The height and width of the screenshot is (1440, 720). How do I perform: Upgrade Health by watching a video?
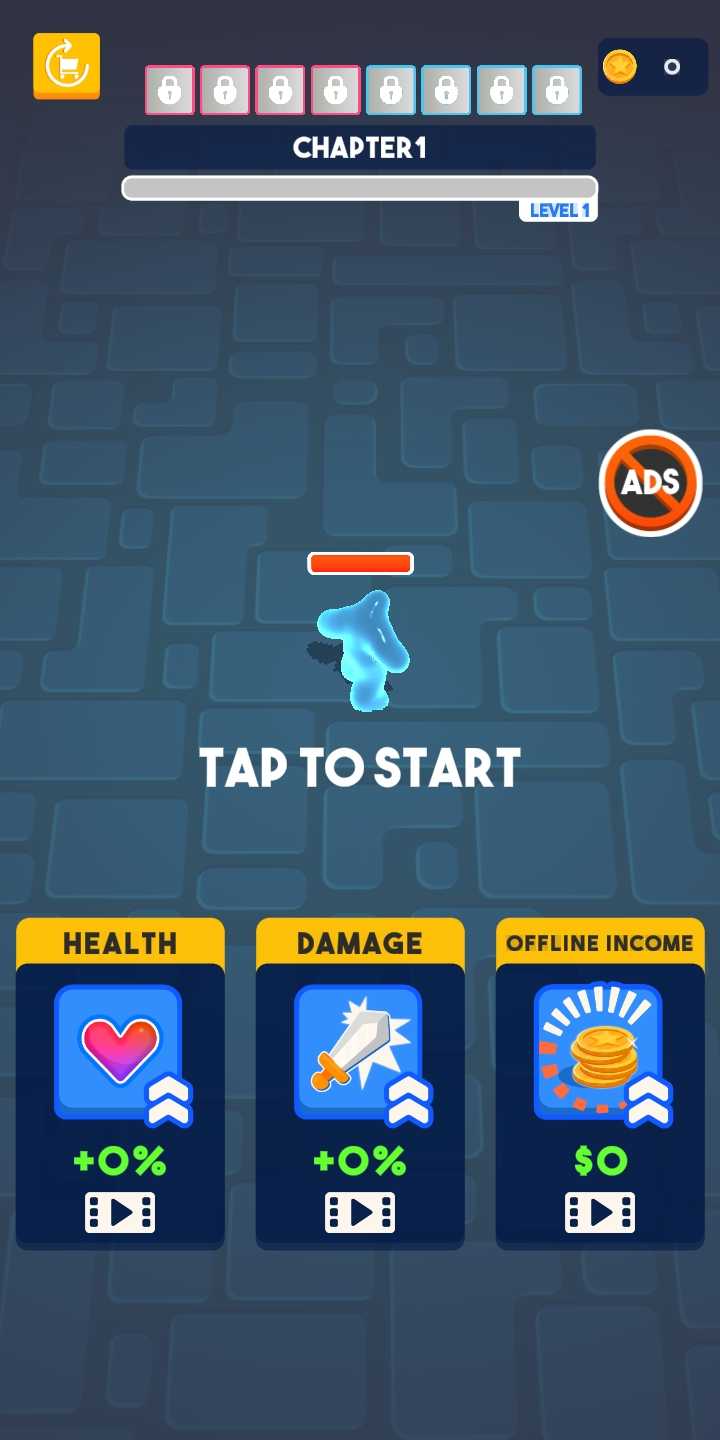[x=120, y=1212]
